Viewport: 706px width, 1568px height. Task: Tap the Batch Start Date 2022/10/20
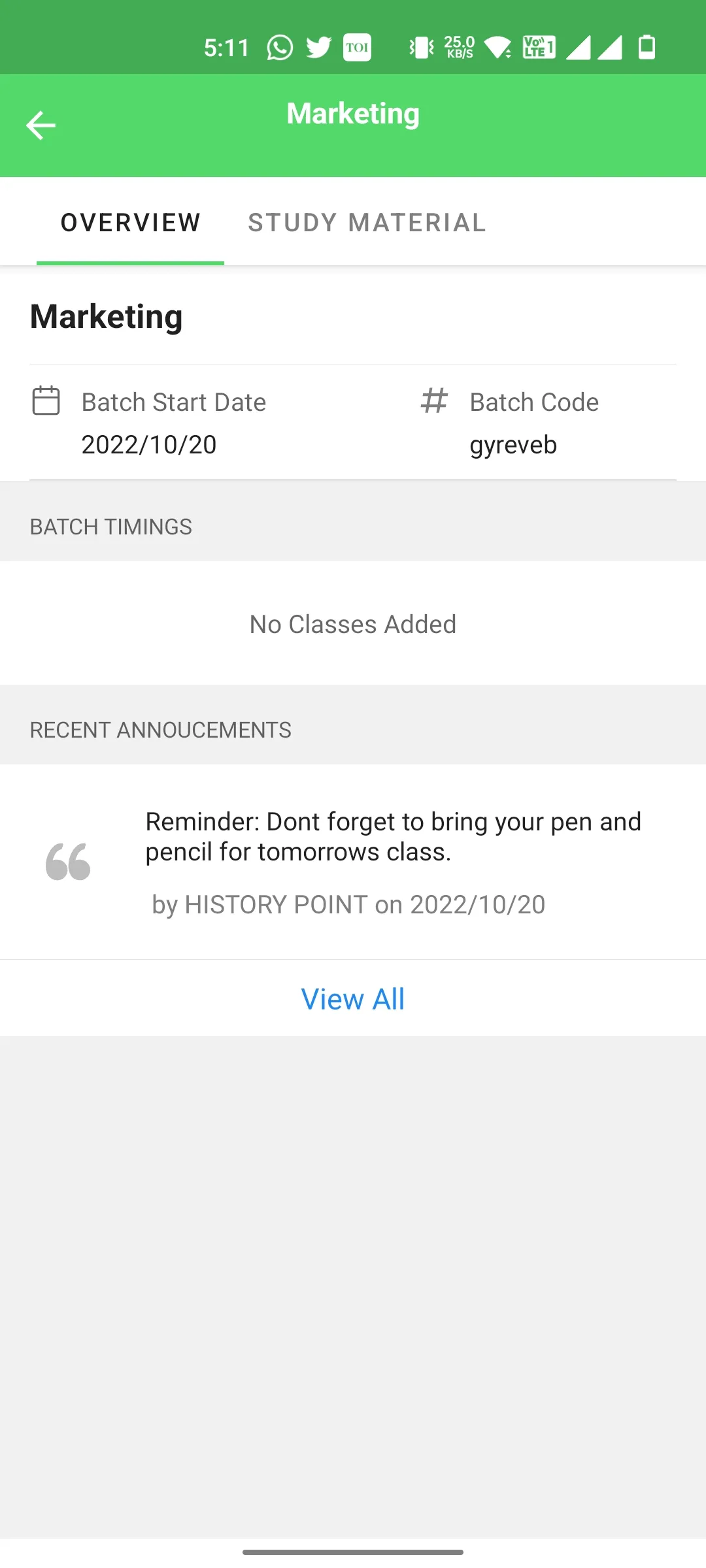click(x=148, y=444)
